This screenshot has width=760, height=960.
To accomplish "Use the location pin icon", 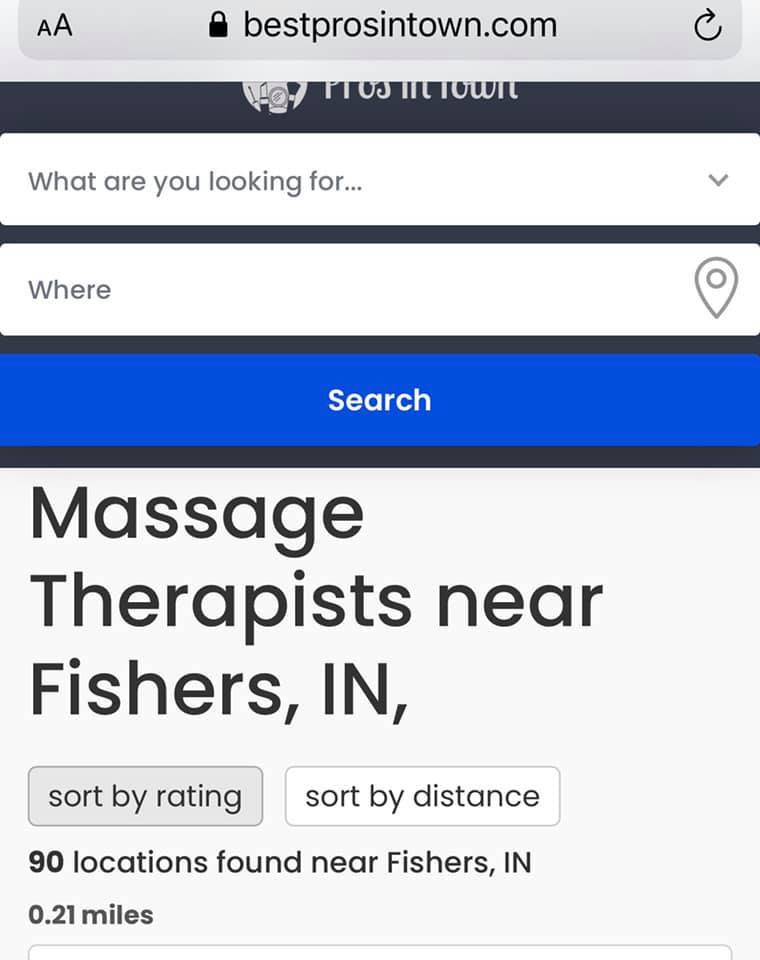I will click(x=715, y=289).
